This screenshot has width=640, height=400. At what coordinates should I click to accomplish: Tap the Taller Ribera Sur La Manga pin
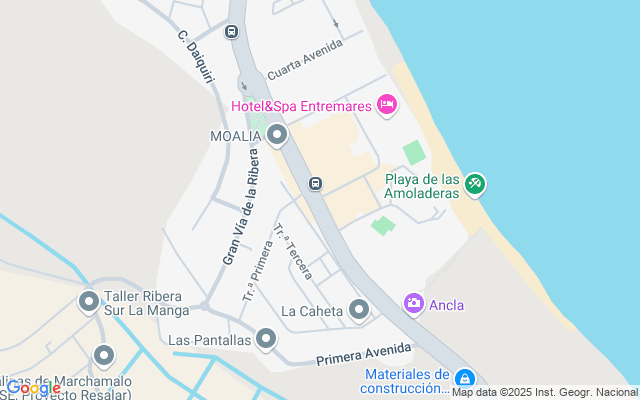(89, 301)
